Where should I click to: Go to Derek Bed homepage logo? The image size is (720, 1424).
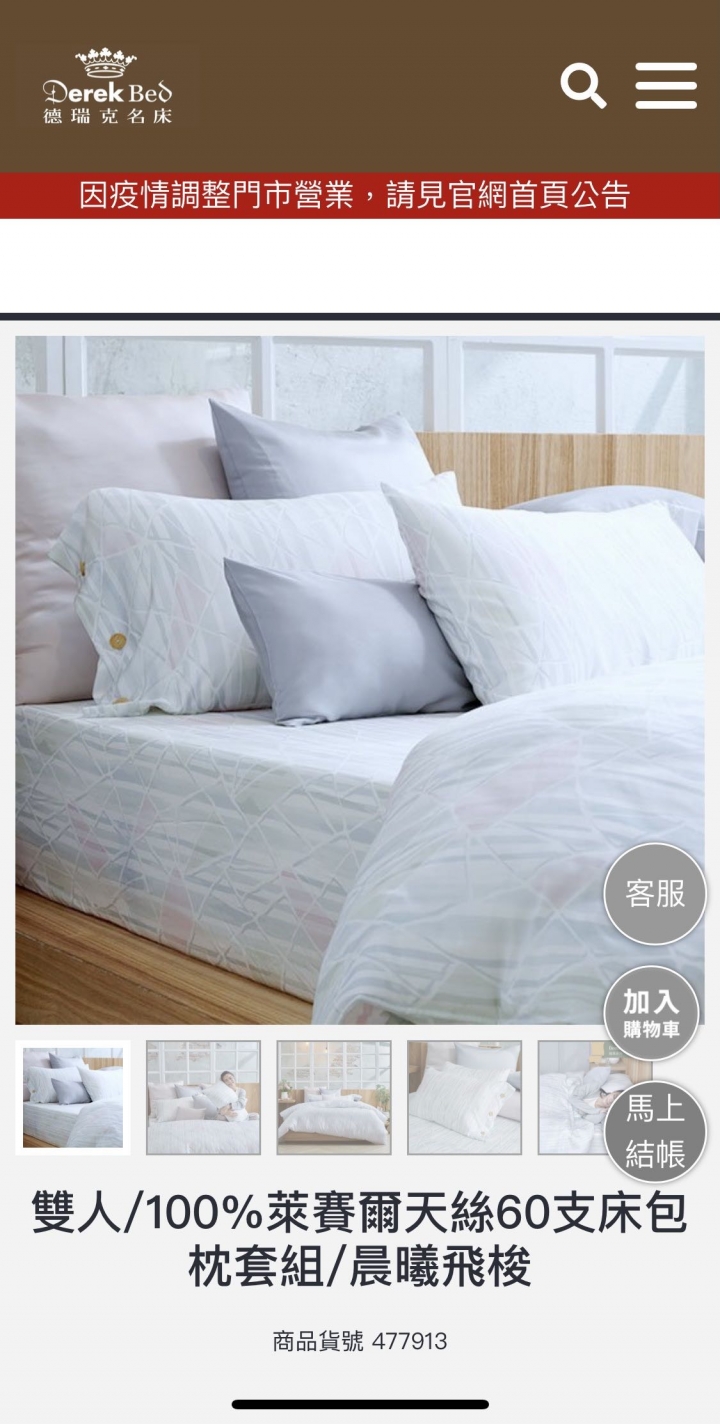pyautogui.click(x=108, y=87)
